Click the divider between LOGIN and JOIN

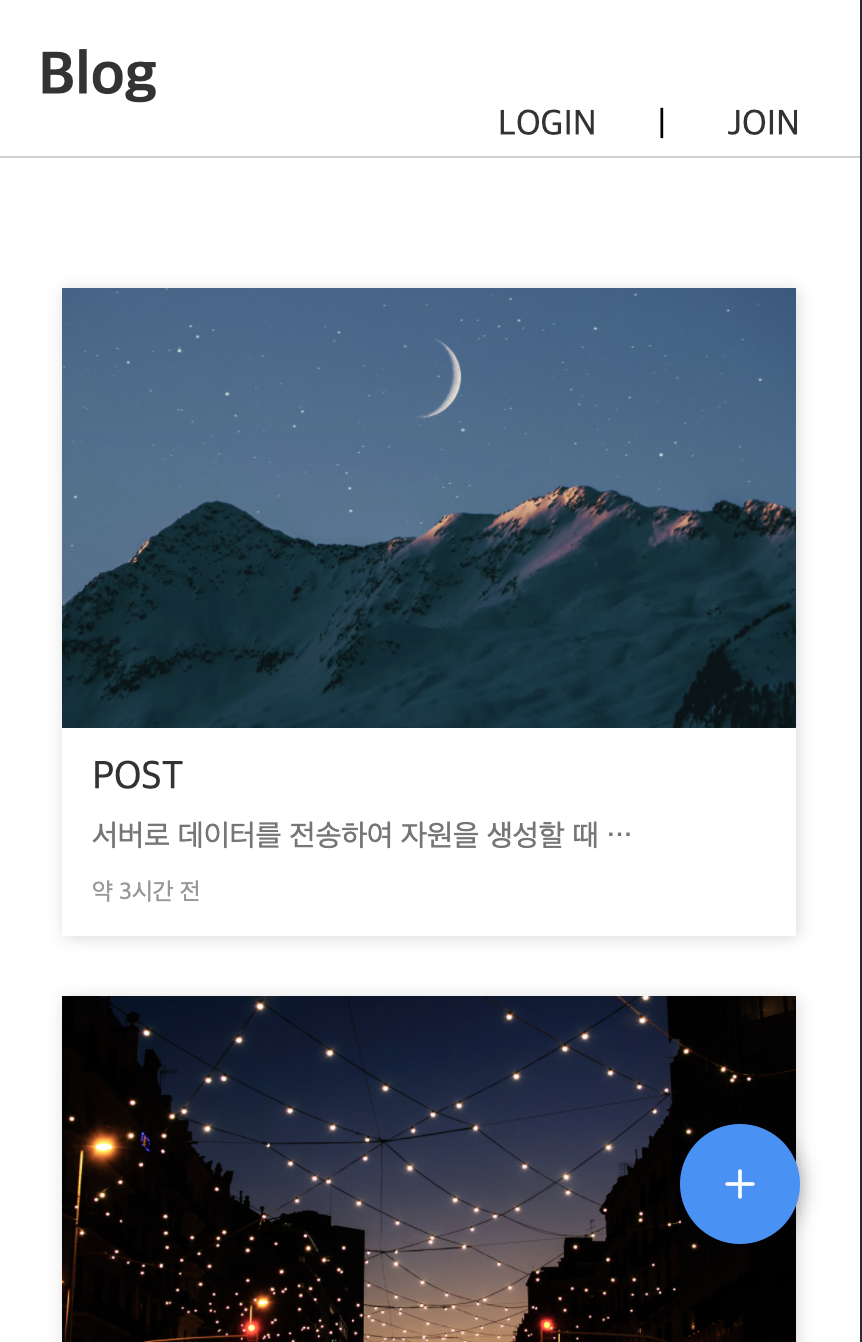click(662, 122)
